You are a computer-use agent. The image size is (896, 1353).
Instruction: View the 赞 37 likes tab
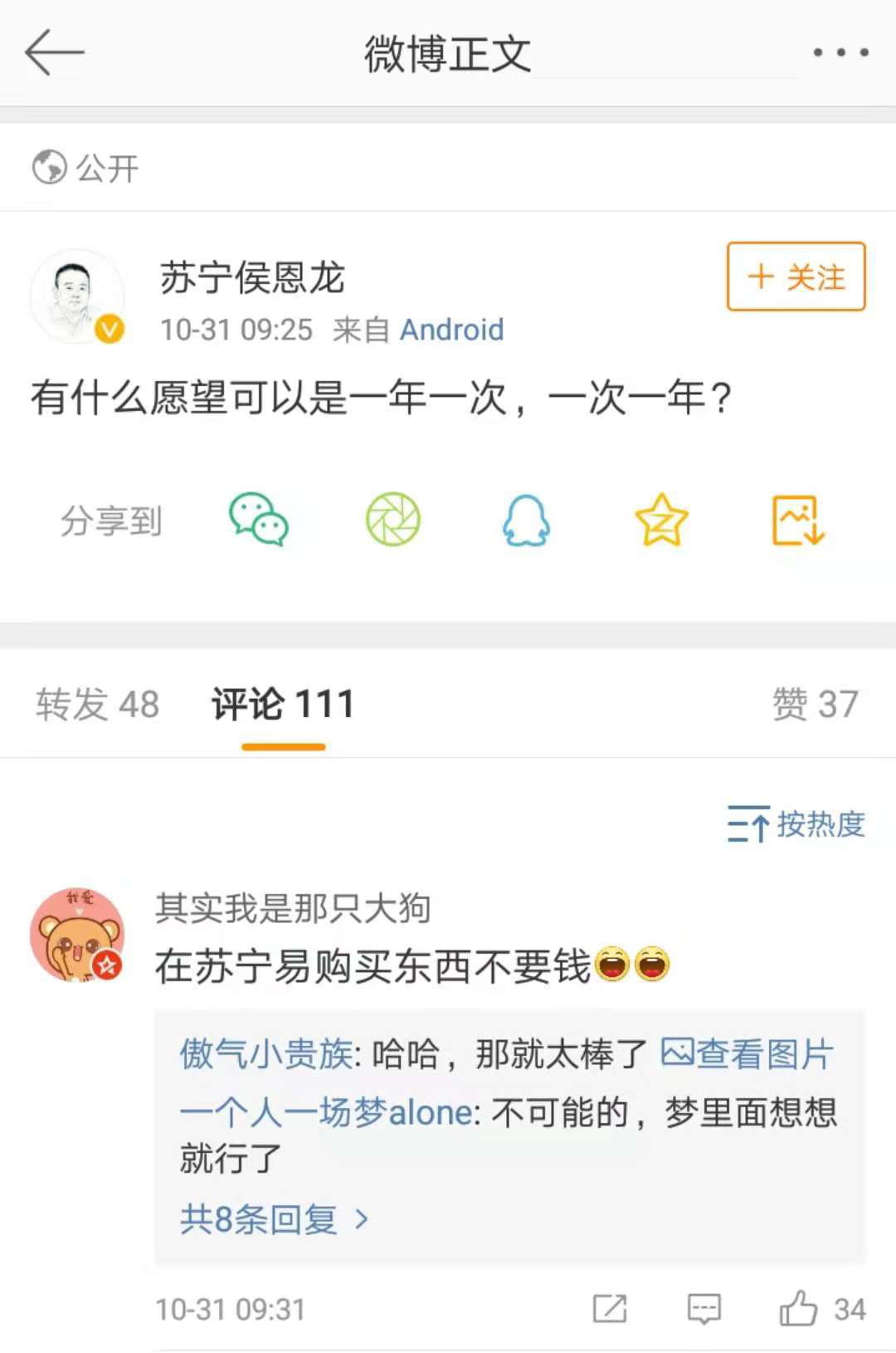click(815, 705)
